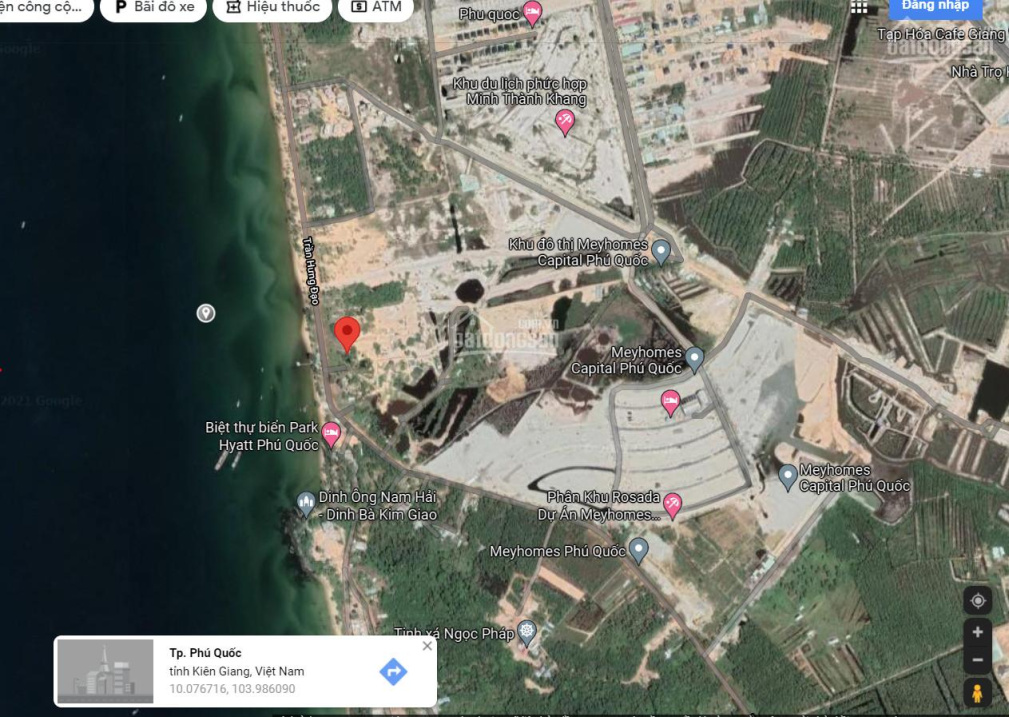Viewport: 1009px width, 717px height.
Task: Get directions to Tp. Phú Quốc
Action: [x=393, y=671]
